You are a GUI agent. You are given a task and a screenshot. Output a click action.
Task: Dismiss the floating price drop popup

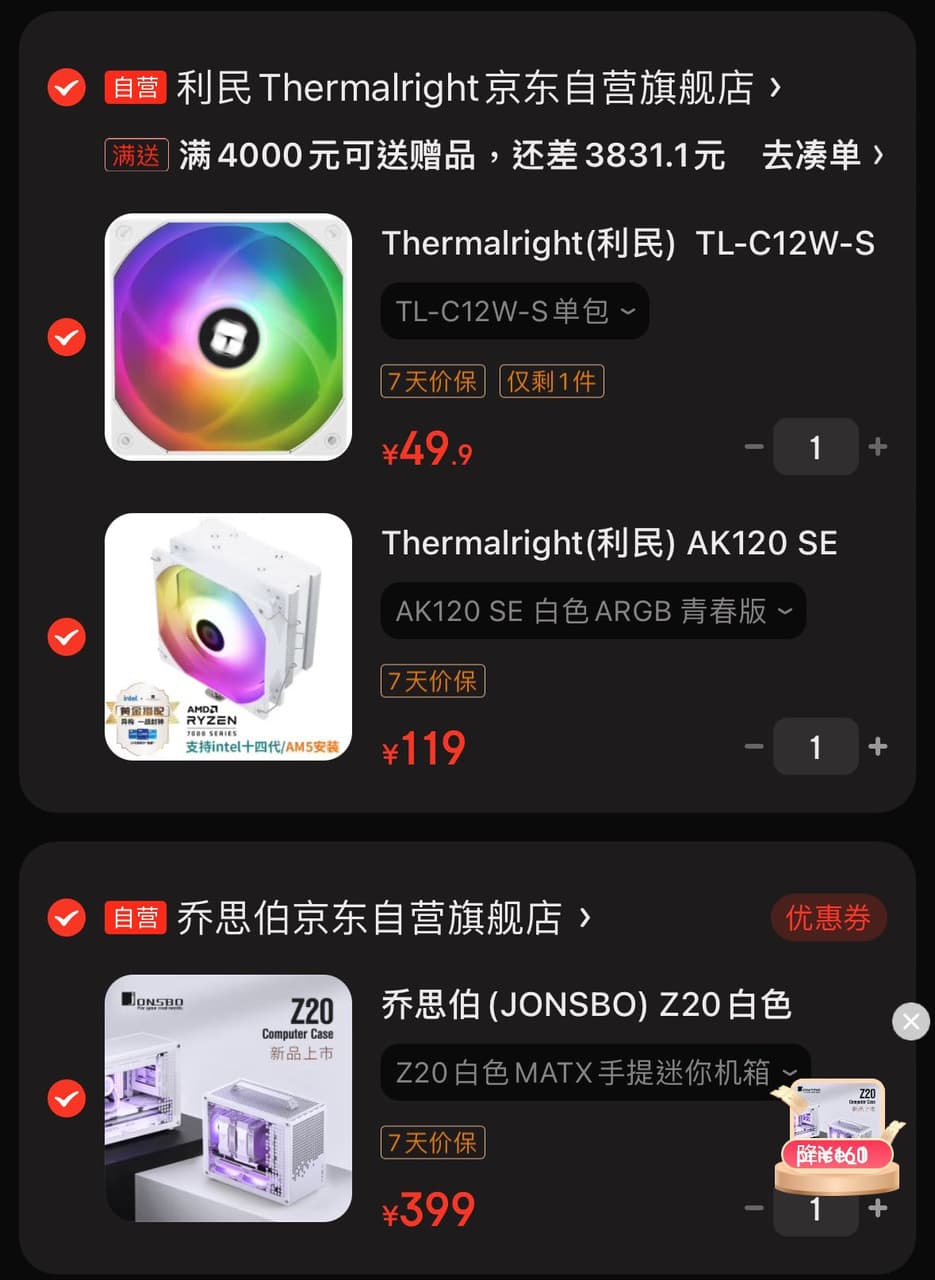910,1021
